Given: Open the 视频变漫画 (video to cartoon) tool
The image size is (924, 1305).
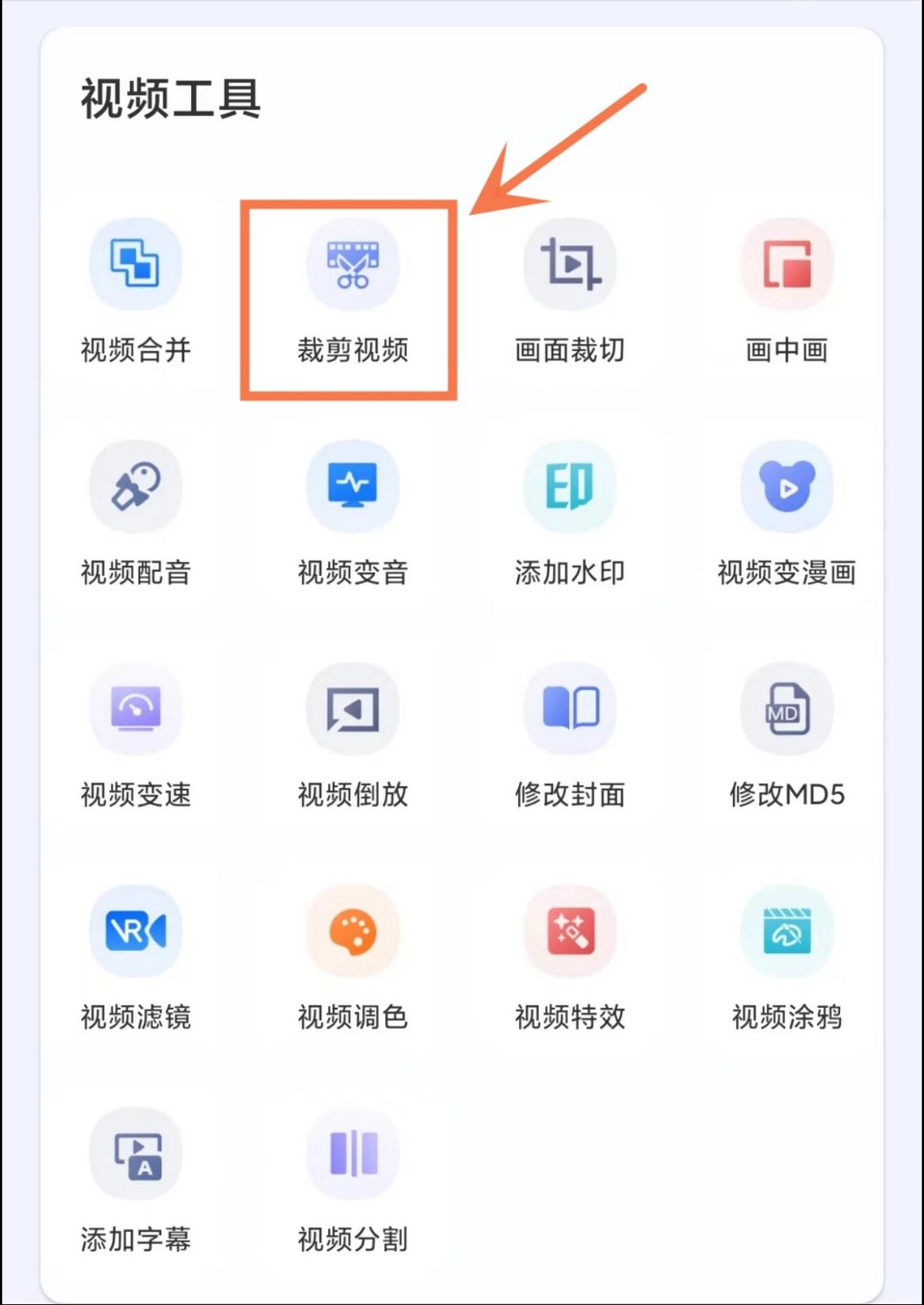Looking at the screenshot, I should pos(787,487).
